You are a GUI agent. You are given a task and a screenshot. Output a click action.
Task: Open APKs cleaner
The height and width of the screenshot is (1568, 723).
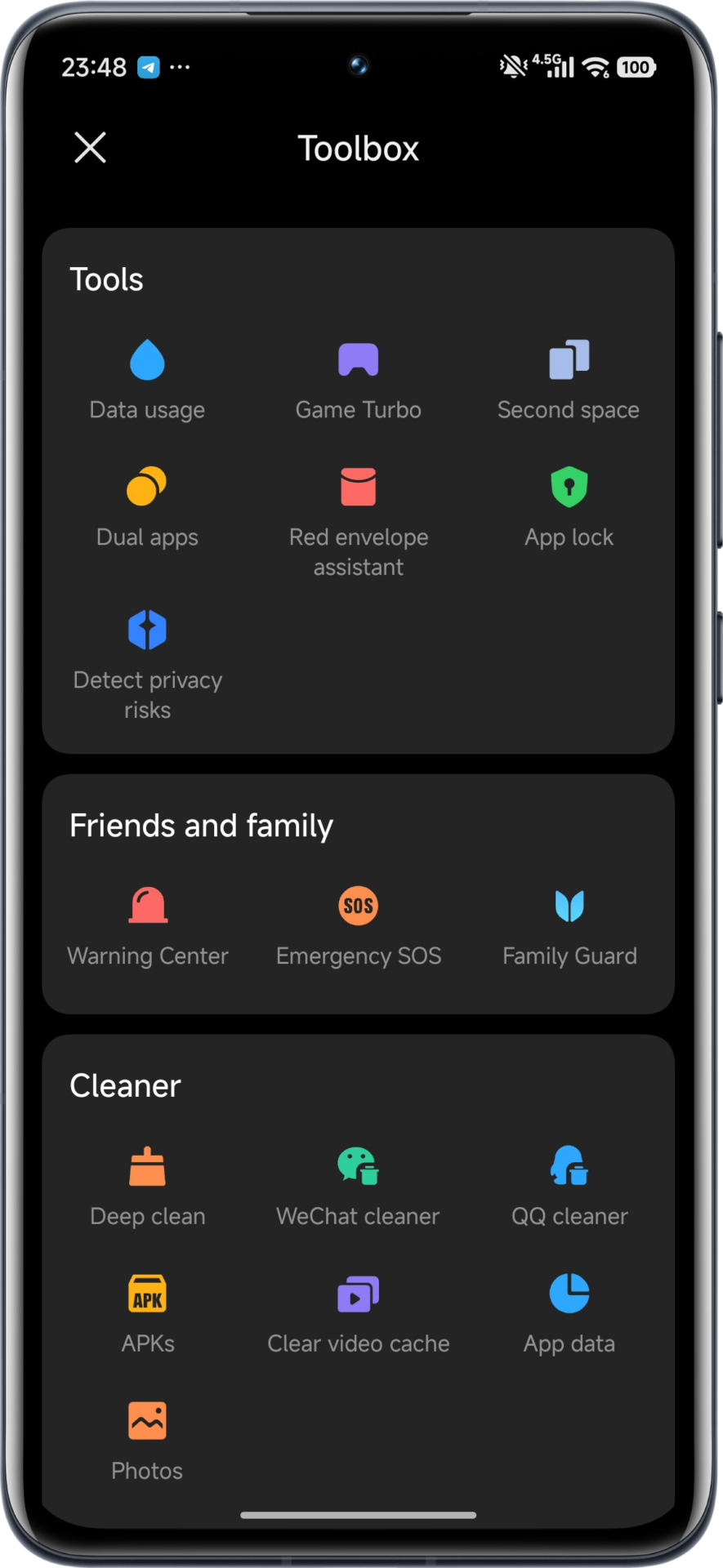pyautogui.click(x=147, y=1313)
